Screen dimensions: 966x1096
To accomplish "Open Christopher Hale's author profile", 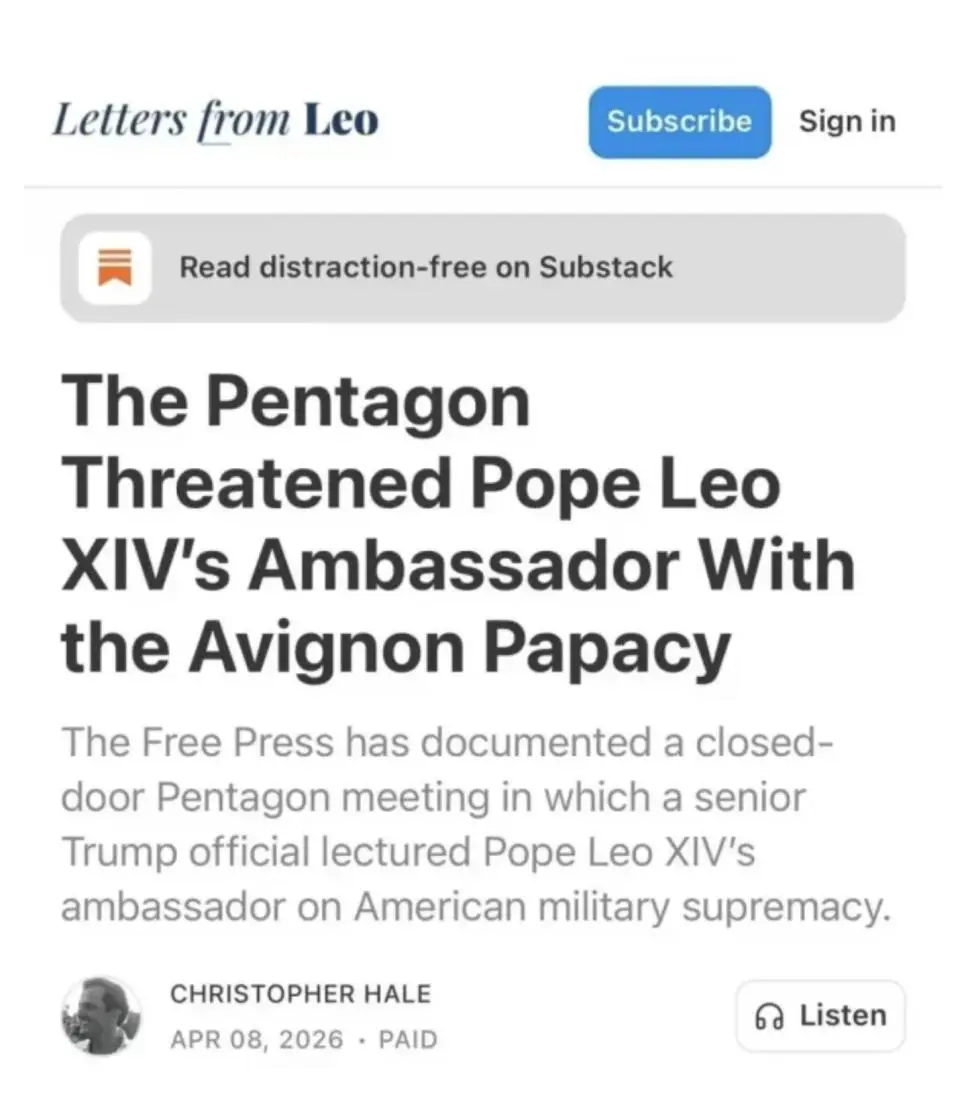I will [300, 994].
